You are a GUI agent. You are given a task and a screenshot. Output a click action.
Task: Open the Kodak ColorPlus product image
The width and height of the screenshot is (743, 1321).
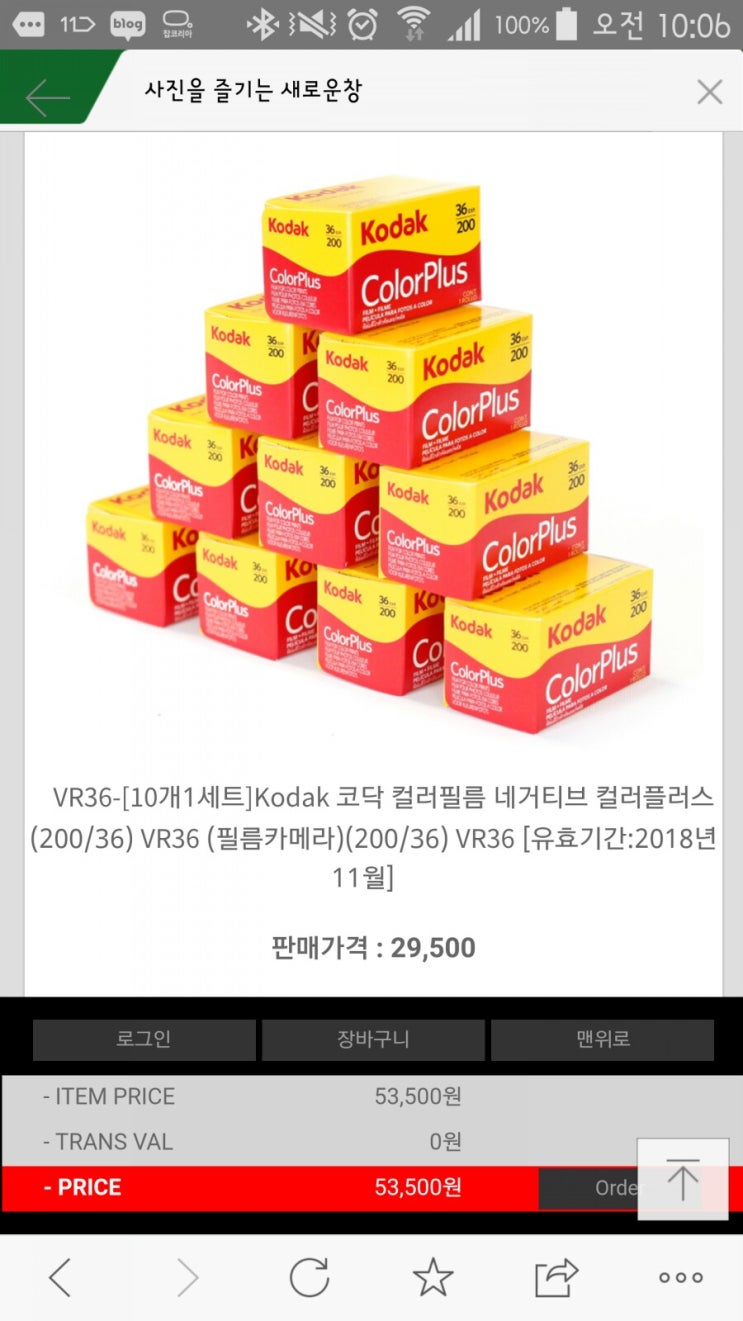(372, 450)
